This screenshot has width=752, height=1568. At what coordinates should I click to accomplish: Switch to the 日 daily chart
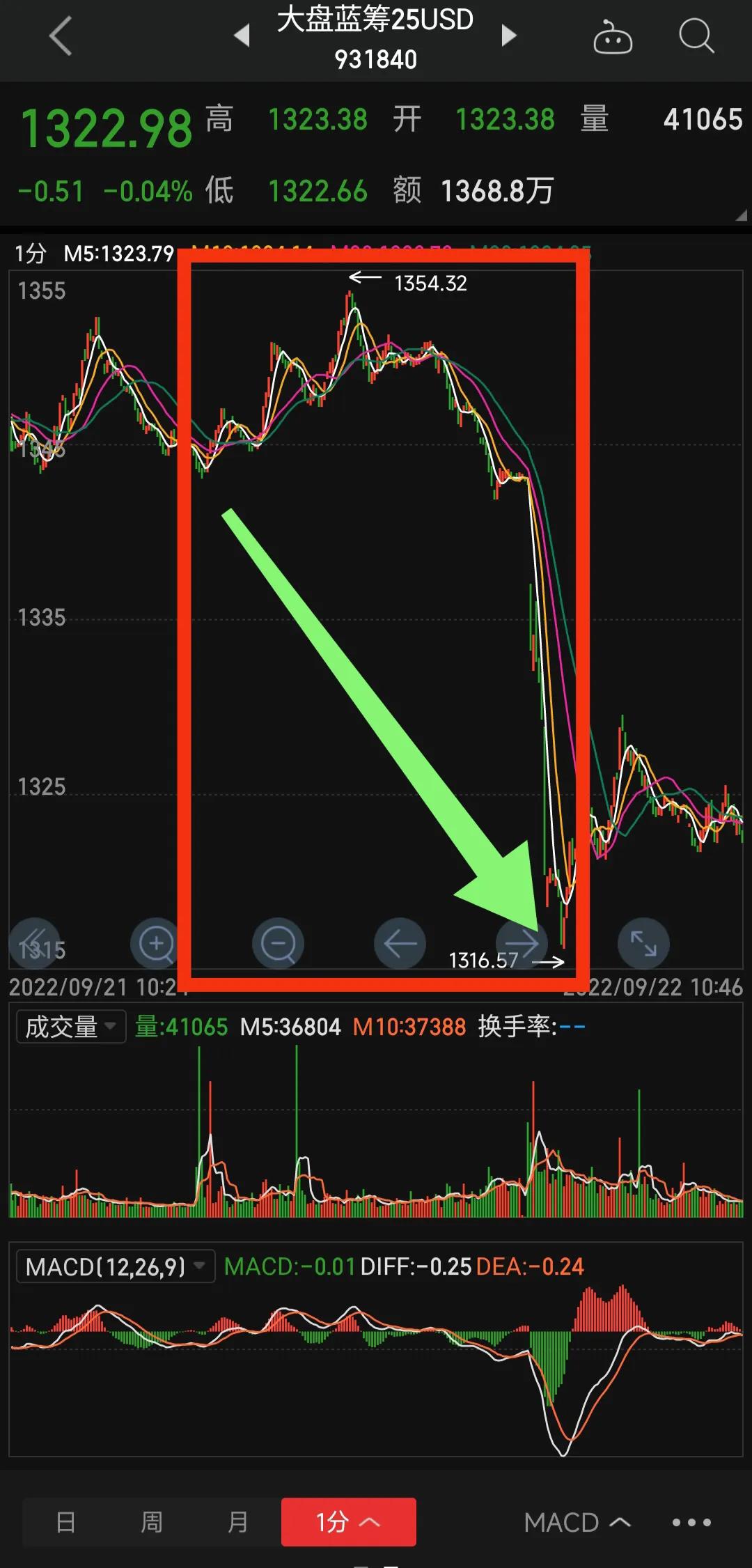point(65,1522)
